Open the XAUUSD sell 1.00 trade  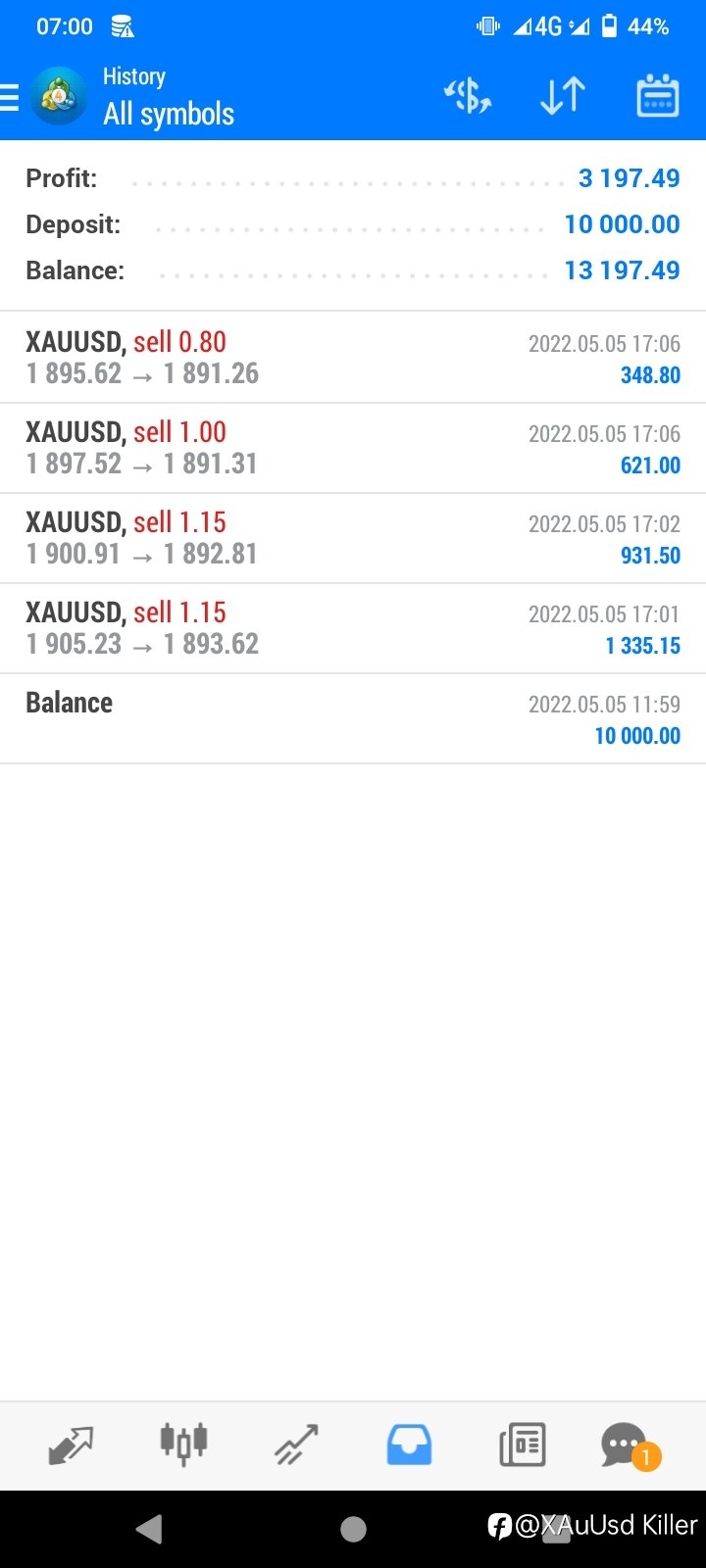tap(353, 448)
